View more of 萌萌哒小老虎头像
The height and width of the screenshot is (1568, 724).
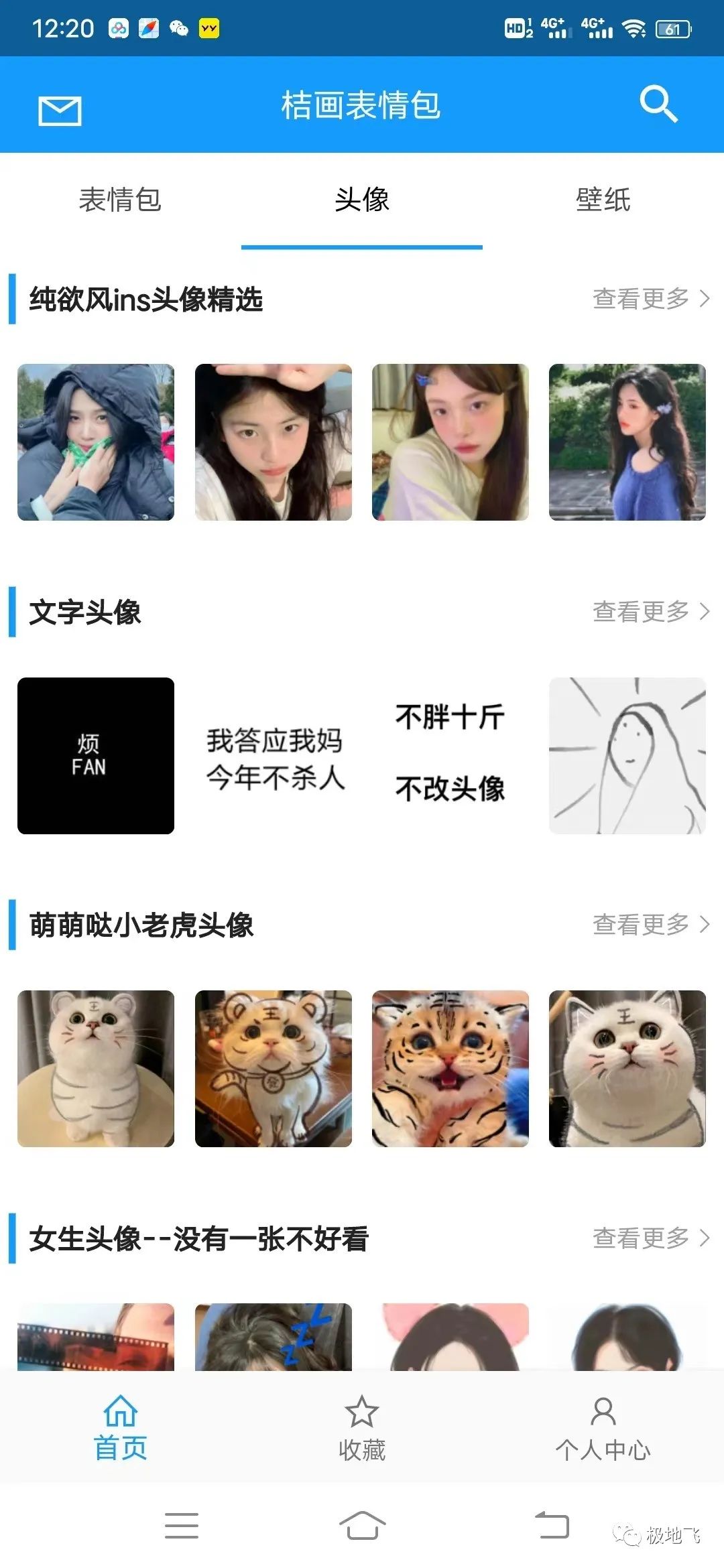650,925
